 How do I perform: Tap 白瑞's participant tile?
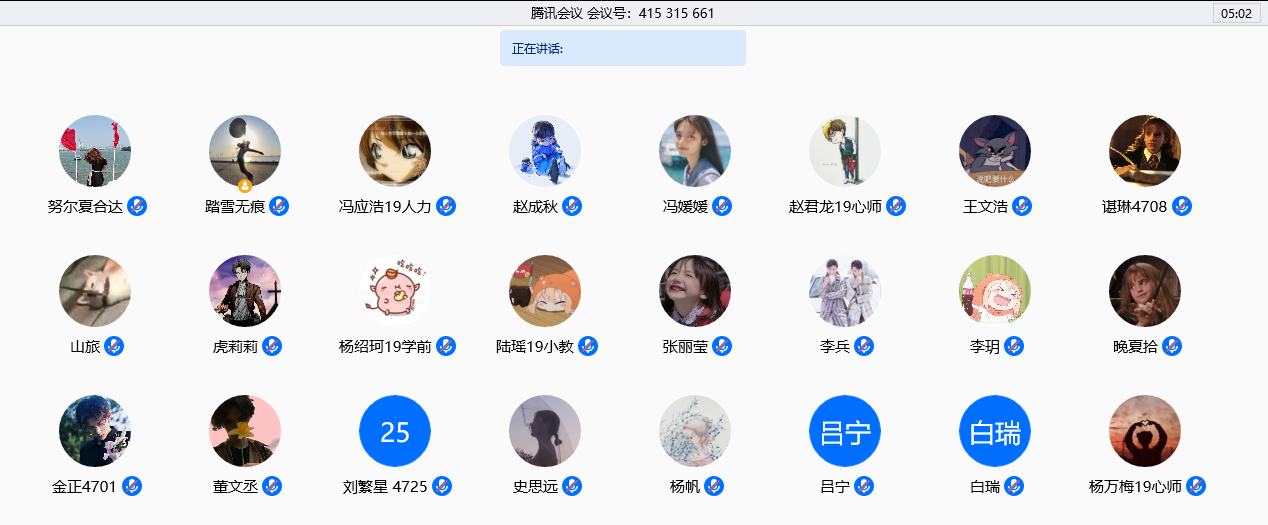coord(995,431)
